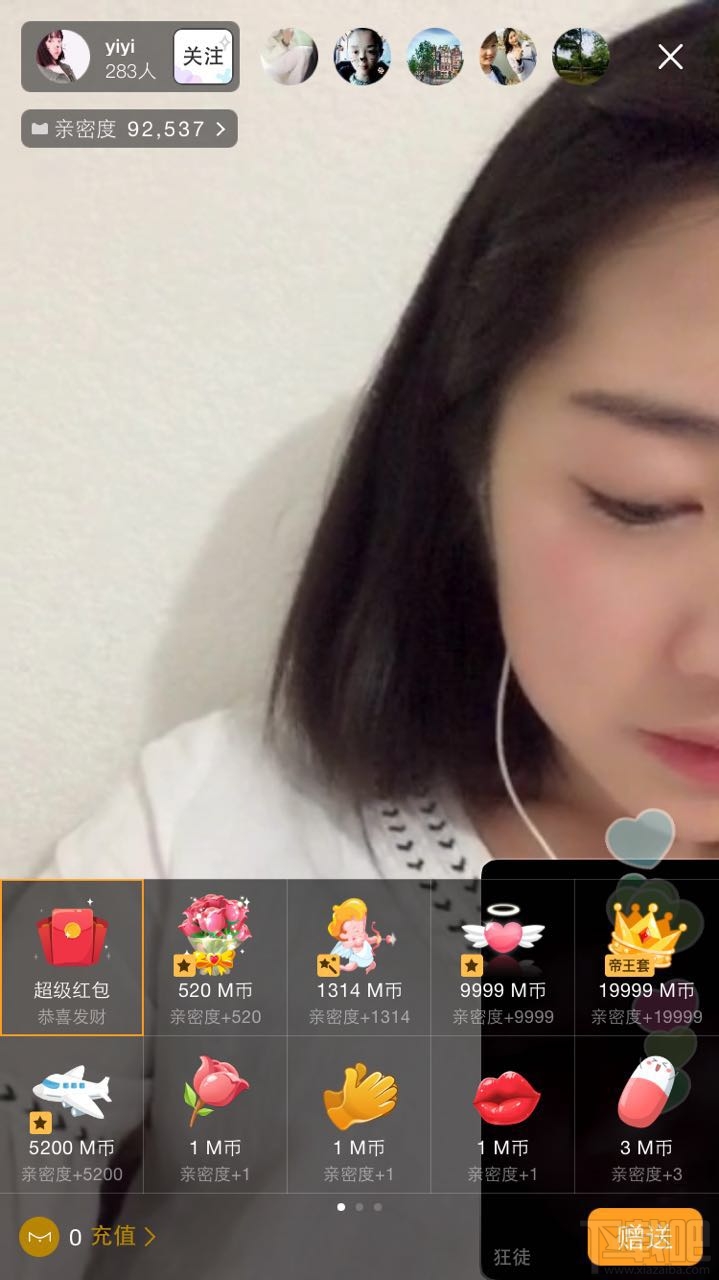Open the 充值 recharge page
This screenshot has width=719, height=1280.
(122, 1237)
